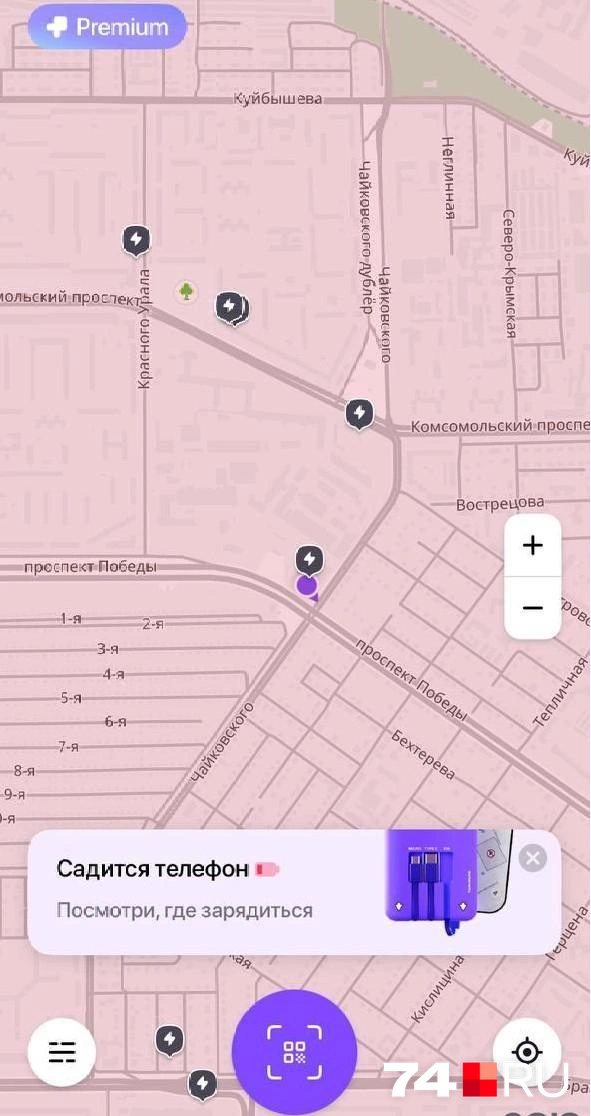Center map on my location
The width and height of the screenshot is (591, 1116).
pyautogui.click(x=527, y=1051)
